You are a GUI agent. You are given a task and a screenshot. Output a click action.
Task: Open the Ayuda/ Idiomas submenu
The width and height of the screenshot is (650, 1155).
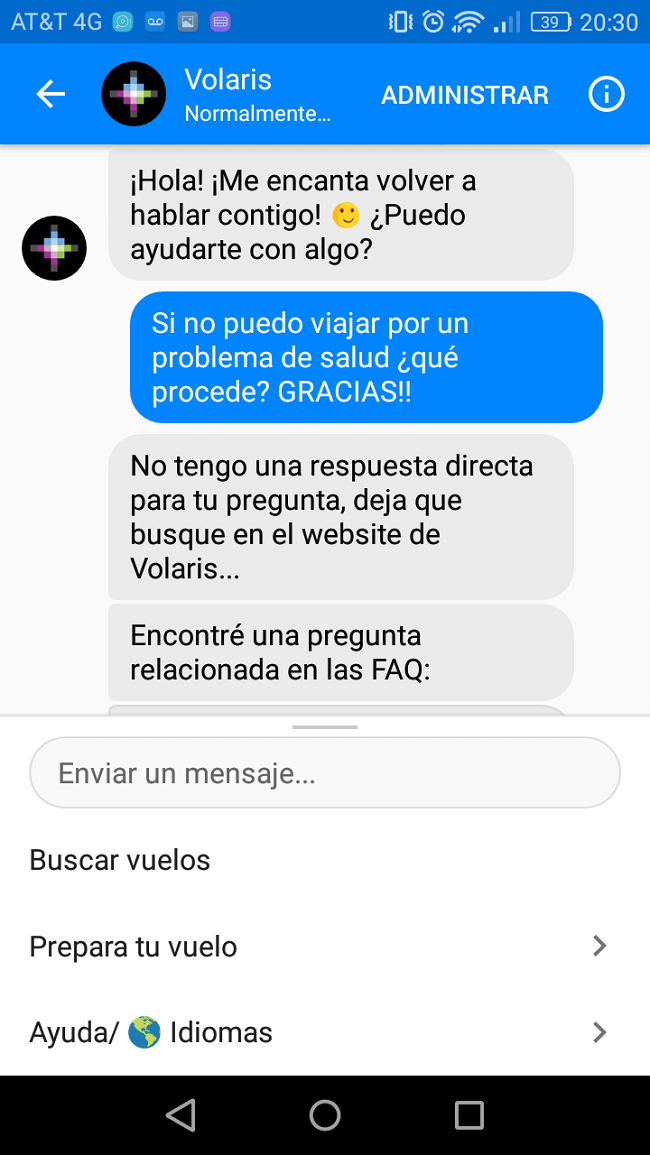click(320, 1032)
